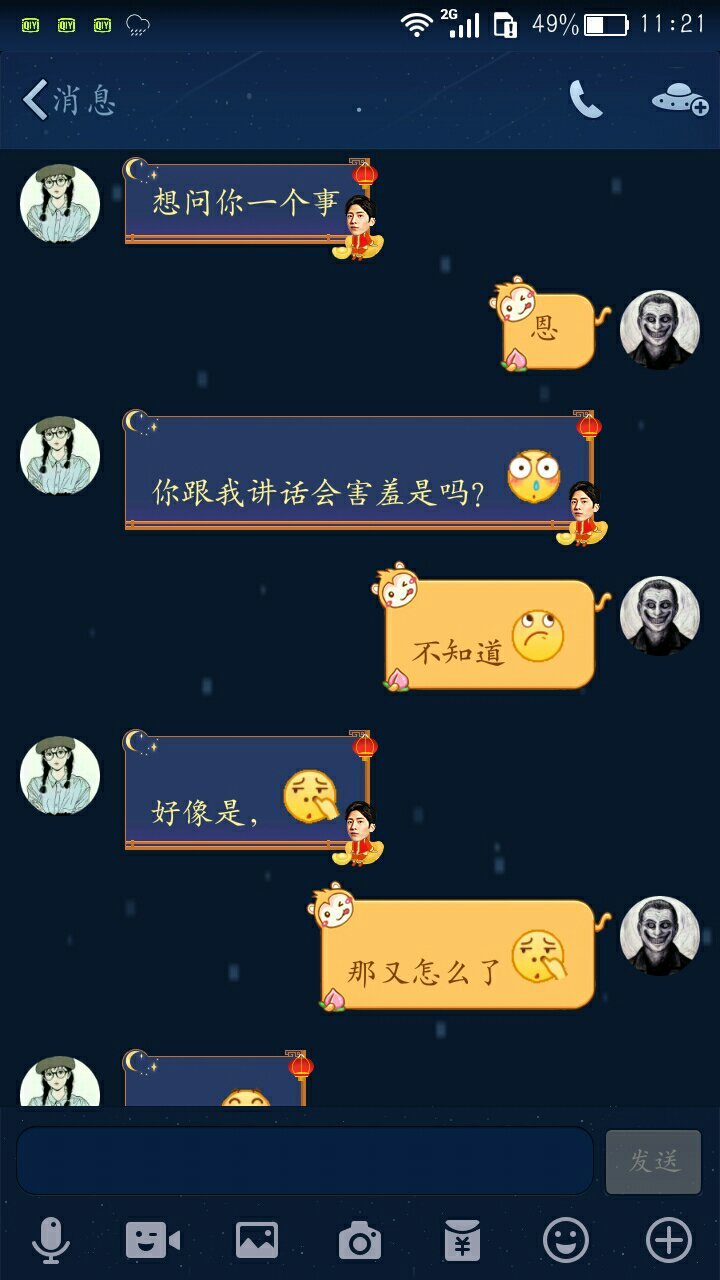This screenshot has height=1280, width=720.
Task: Open more options plus menu
Action: pos(668,1241)
